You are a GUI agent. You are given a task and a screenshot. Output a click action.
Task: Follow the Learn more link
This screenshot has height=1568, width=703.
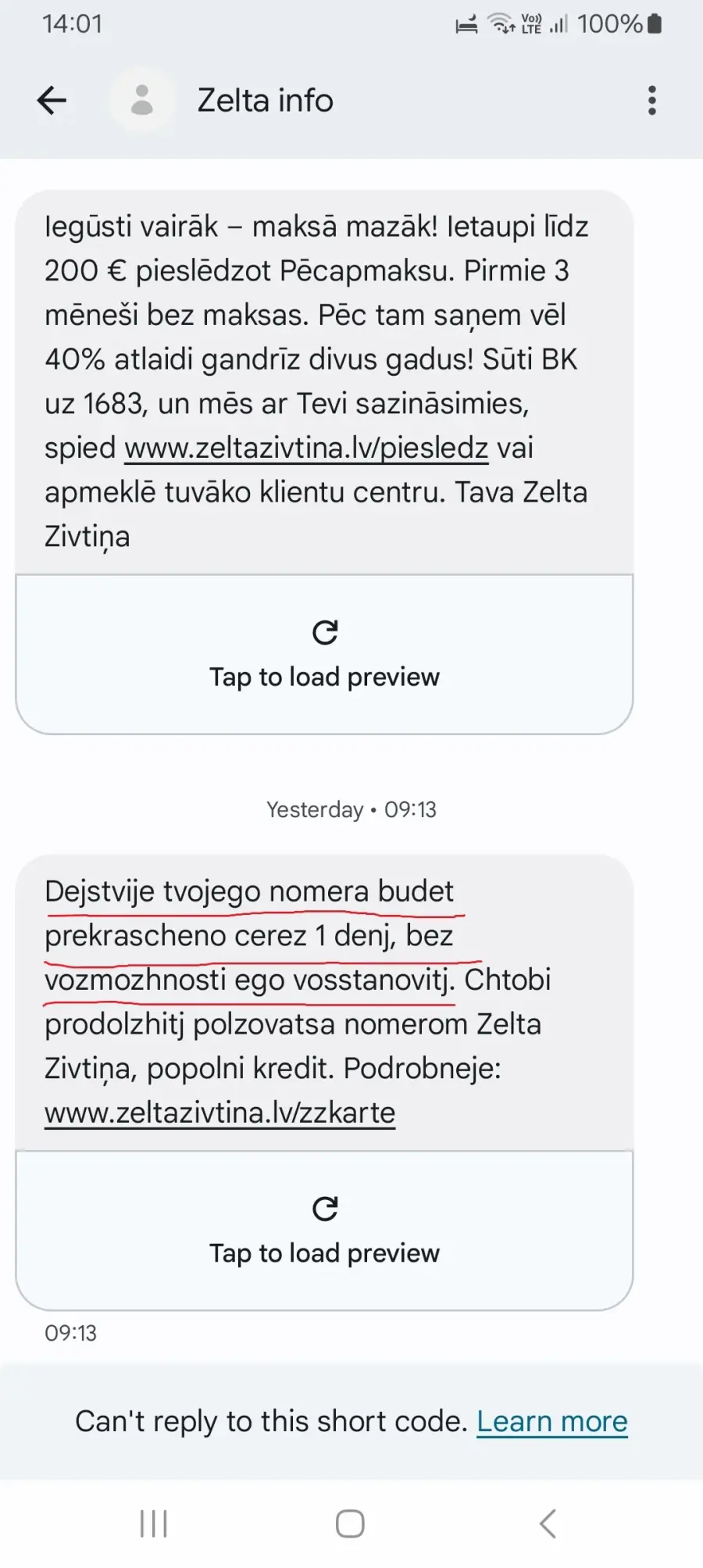552,1421
